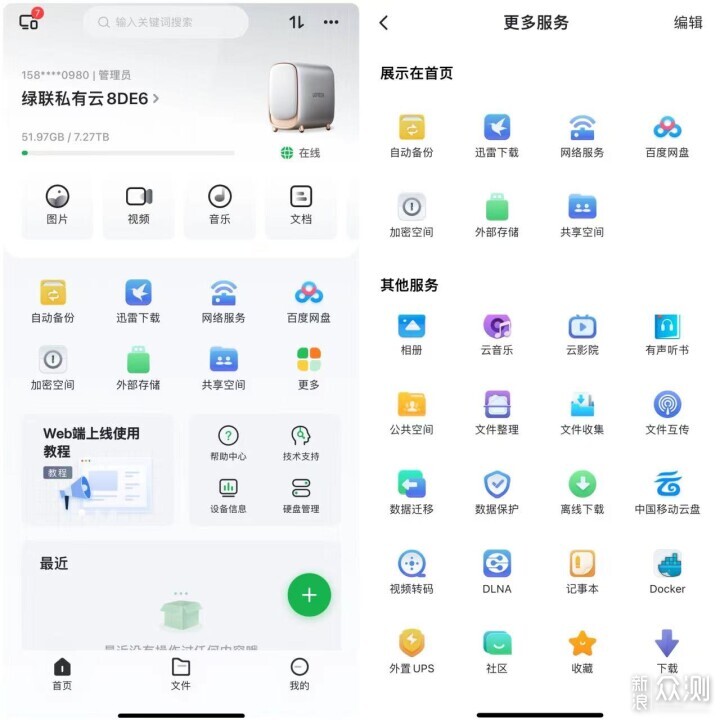Open the DLNA service
This screenshot has height=720, width=720.
496,570
